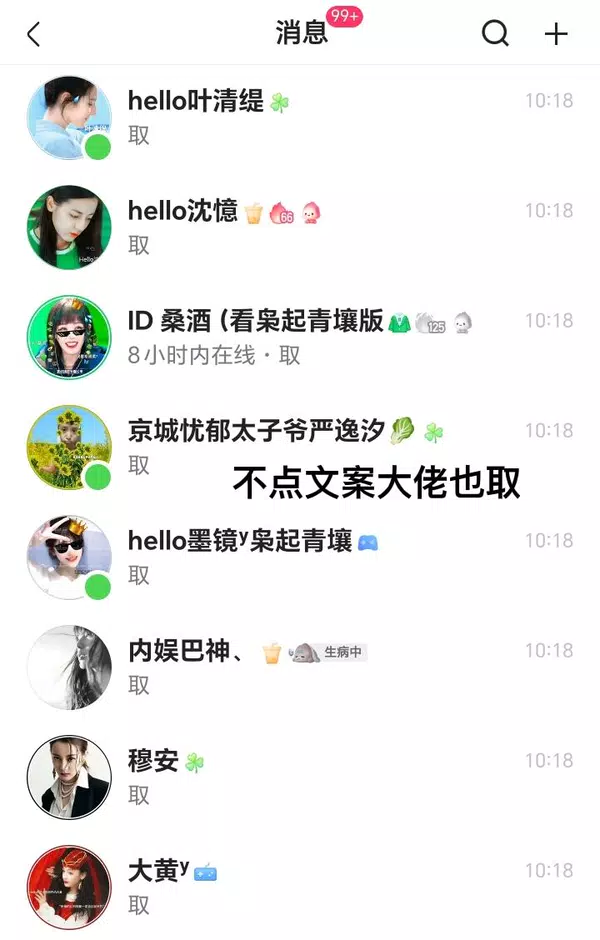This screenshot has width=600, height=940.
Task: Open the chat with 大黄
Action: pos(300,888)
